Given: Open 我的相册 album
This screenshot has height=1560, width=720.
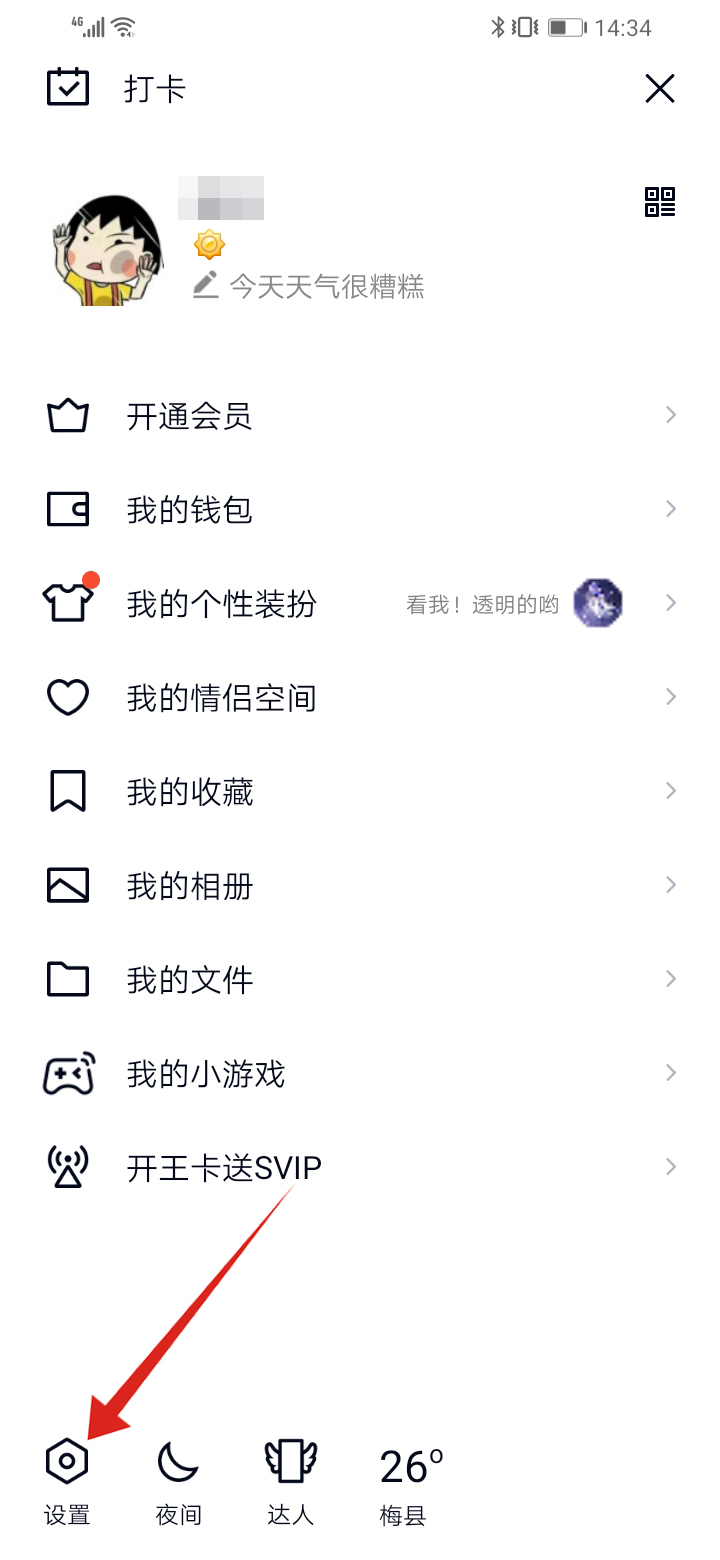Looking at the screenshot, I should click(x=360, y=886).
